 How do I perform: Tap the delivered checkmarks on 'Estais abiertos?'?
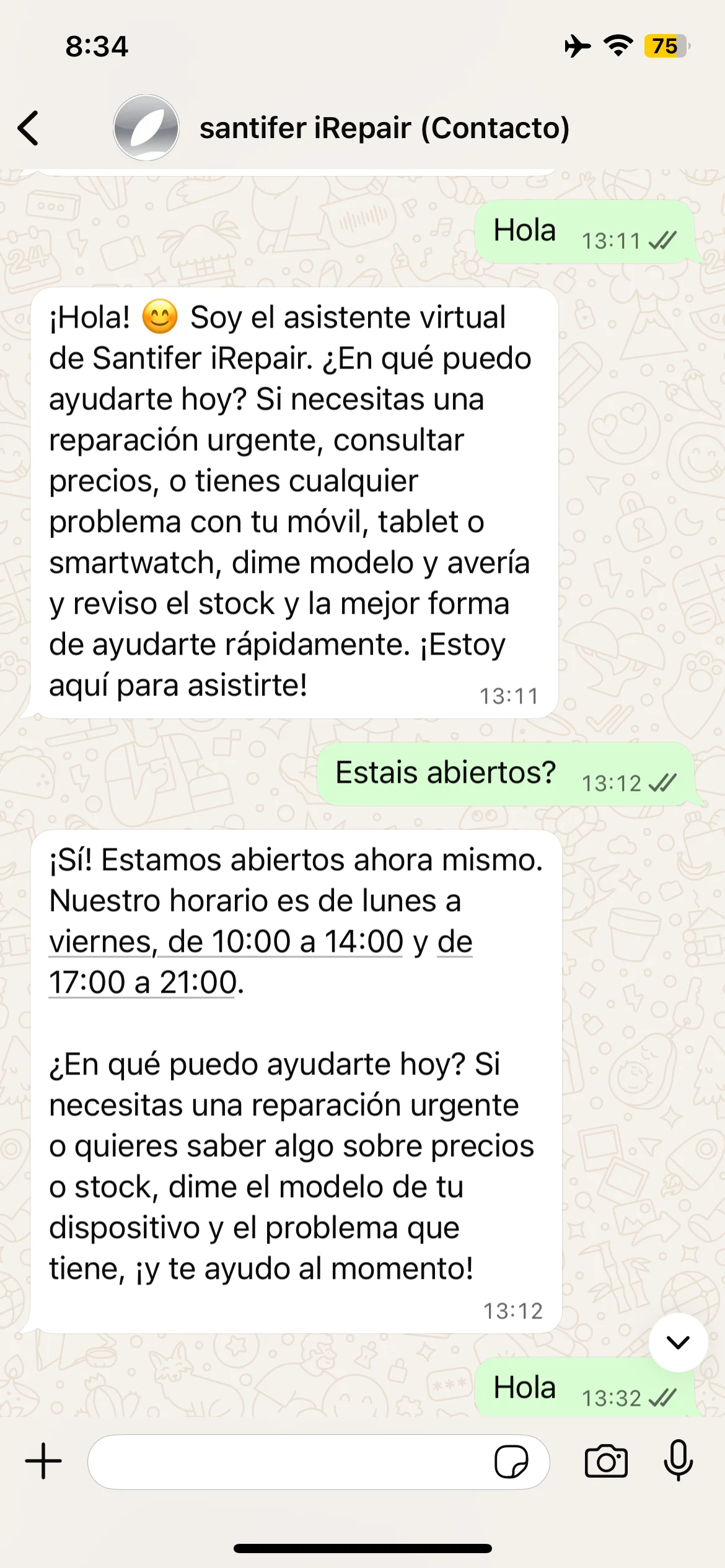(662, 783)
